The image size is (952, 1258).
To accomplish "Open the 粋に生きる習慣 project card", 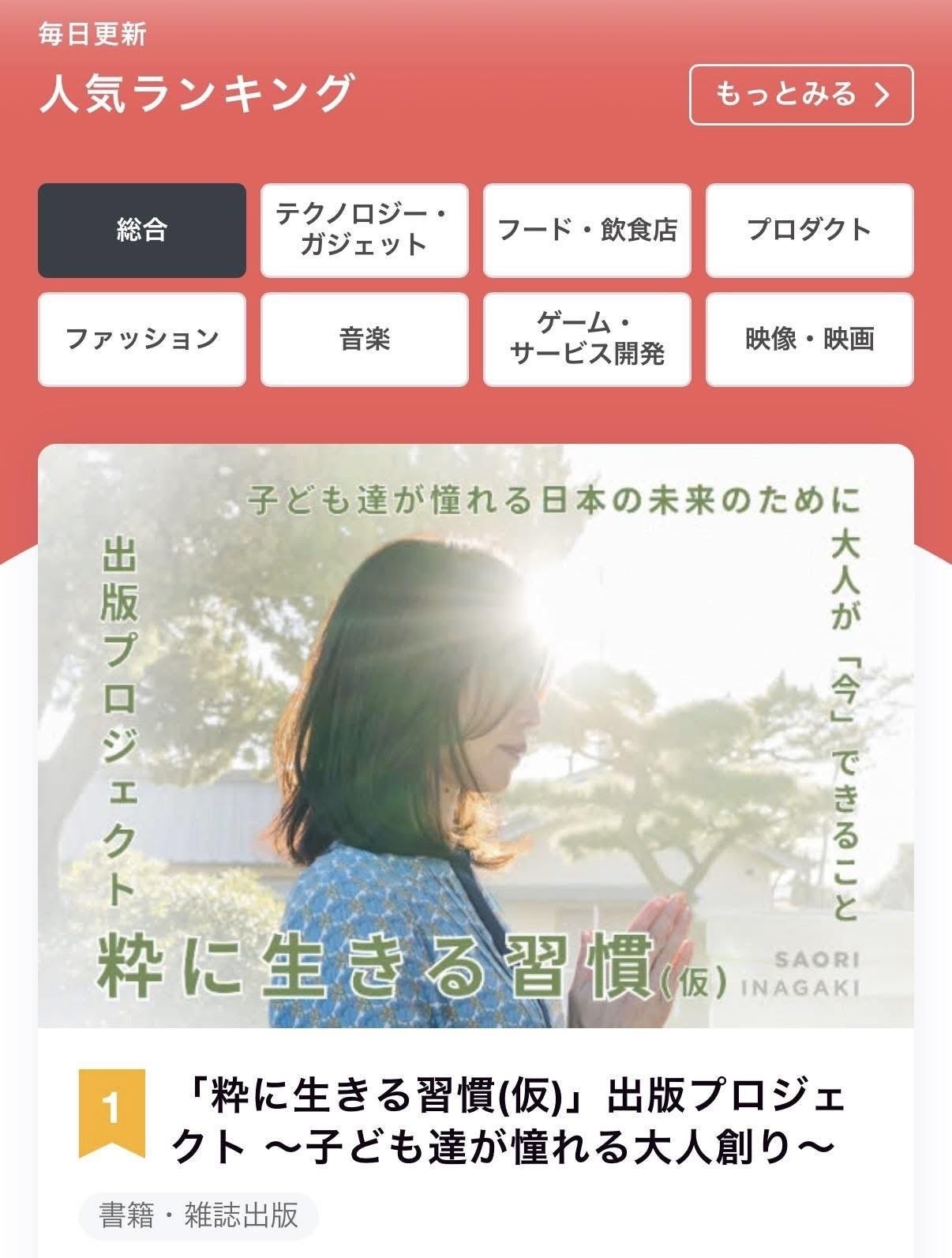I will 476,736.
